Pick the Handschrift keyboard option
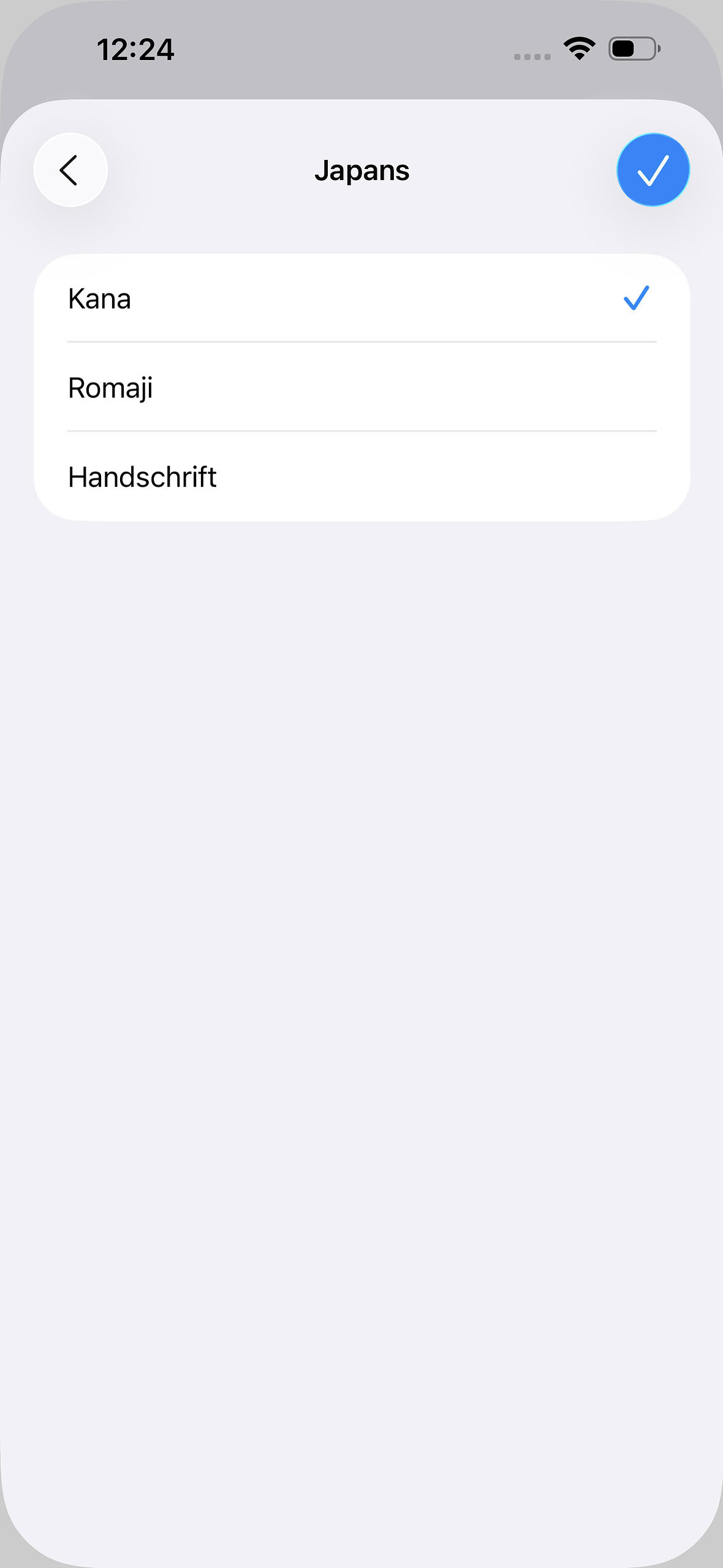Viewport: 723px width, 1568px height. click(362, 477)
